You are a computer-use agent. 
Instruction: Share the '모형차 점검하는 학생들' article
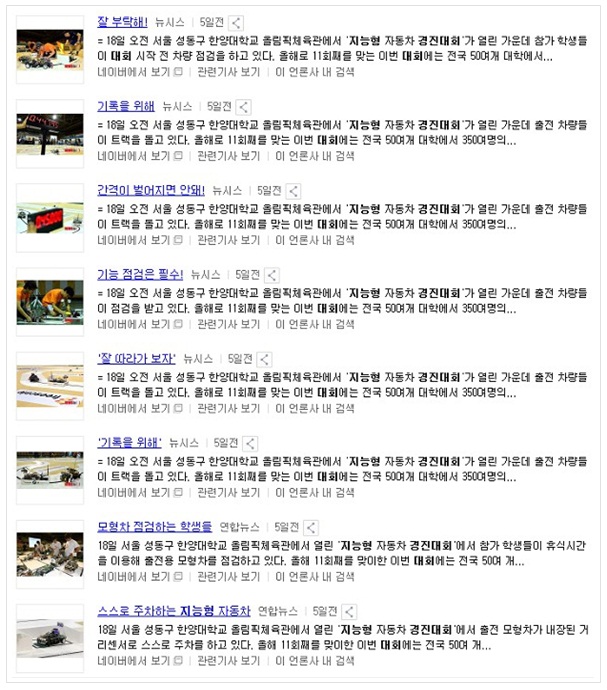[310, 527]
